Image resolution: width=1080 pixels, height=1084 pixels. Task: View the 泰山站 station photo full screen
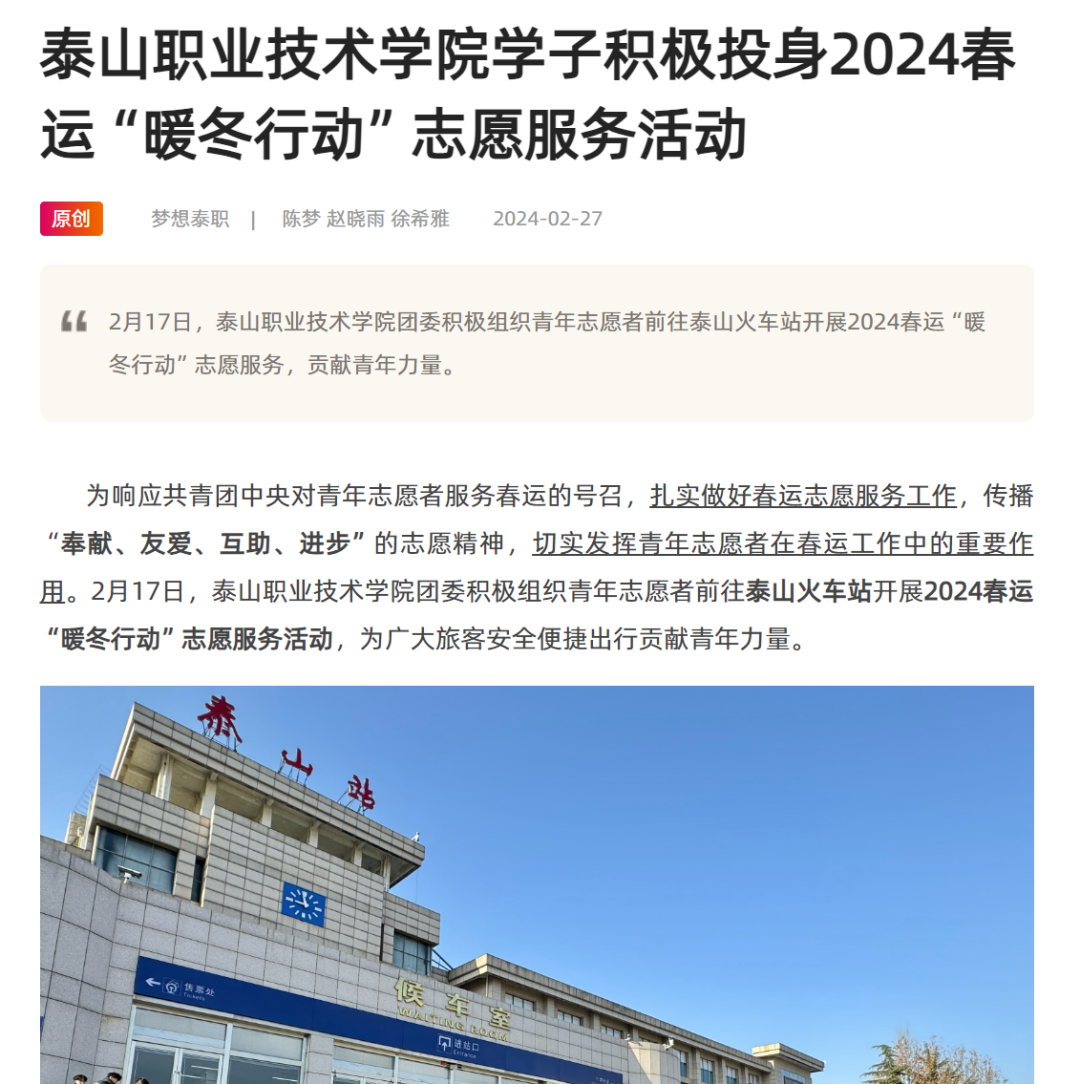(x=537, y=884)
